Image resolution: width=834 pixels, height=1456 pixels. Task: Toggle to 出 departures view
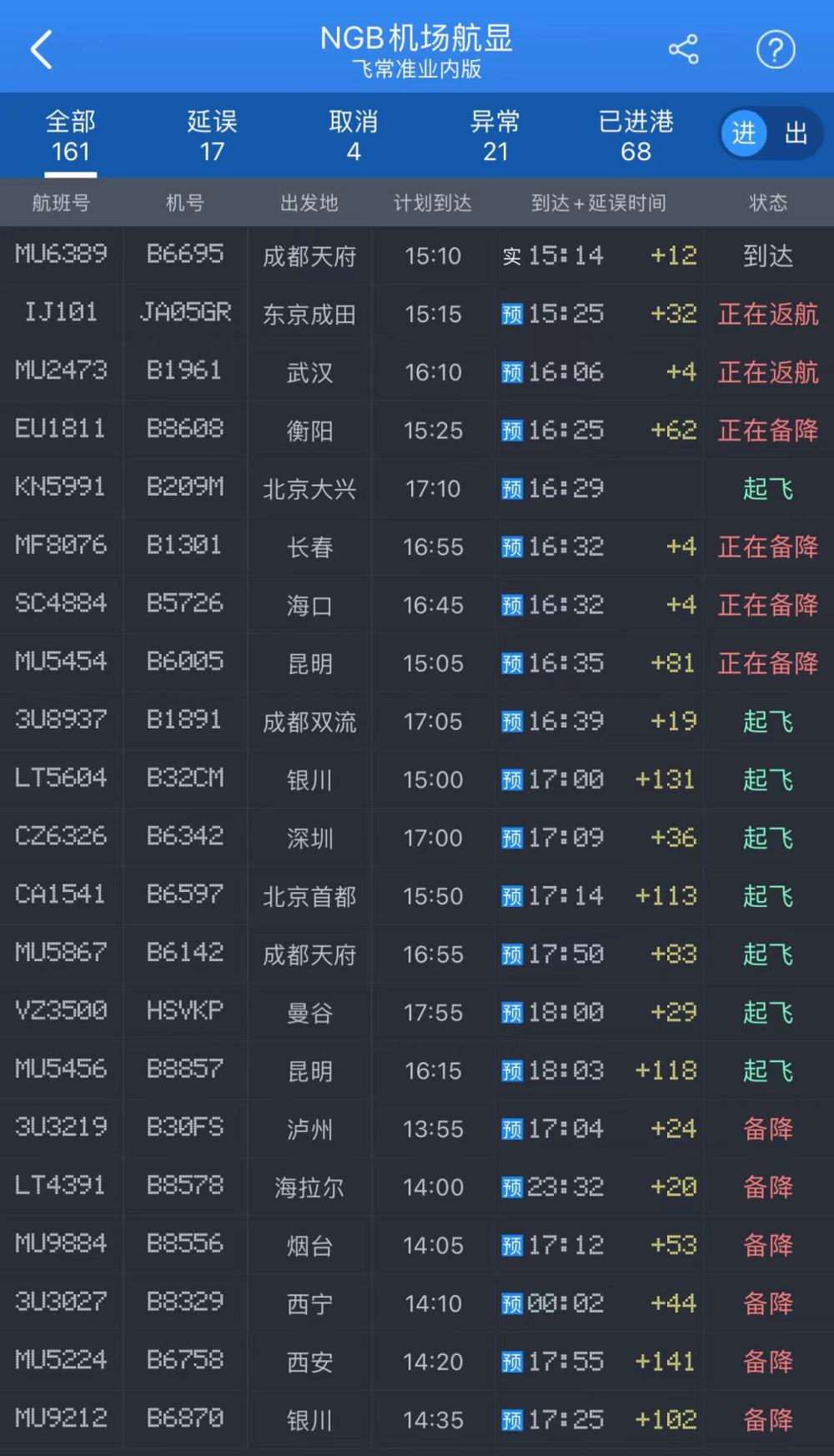(x=796, y=133)
